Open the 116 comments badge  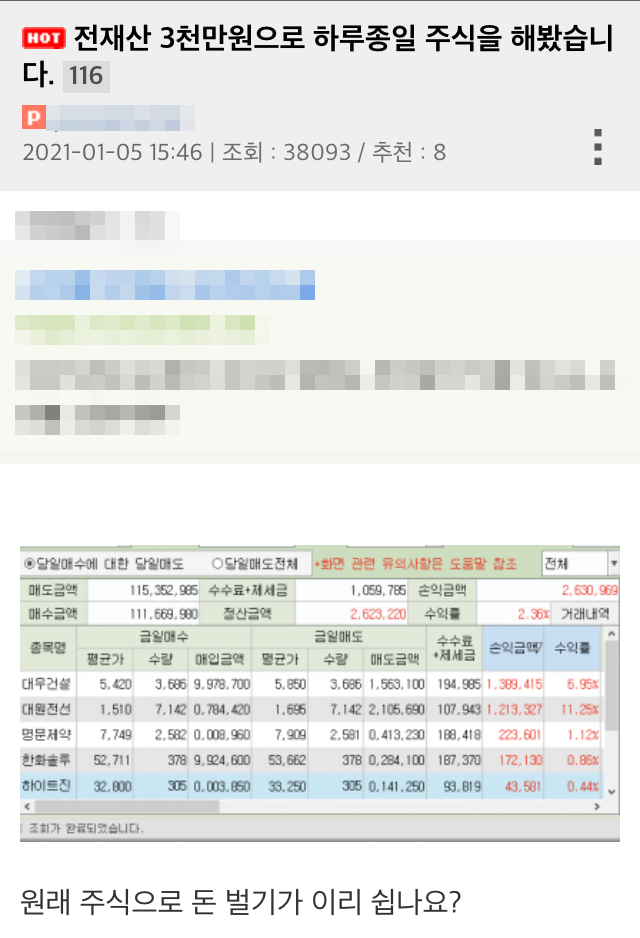(86, 76)
